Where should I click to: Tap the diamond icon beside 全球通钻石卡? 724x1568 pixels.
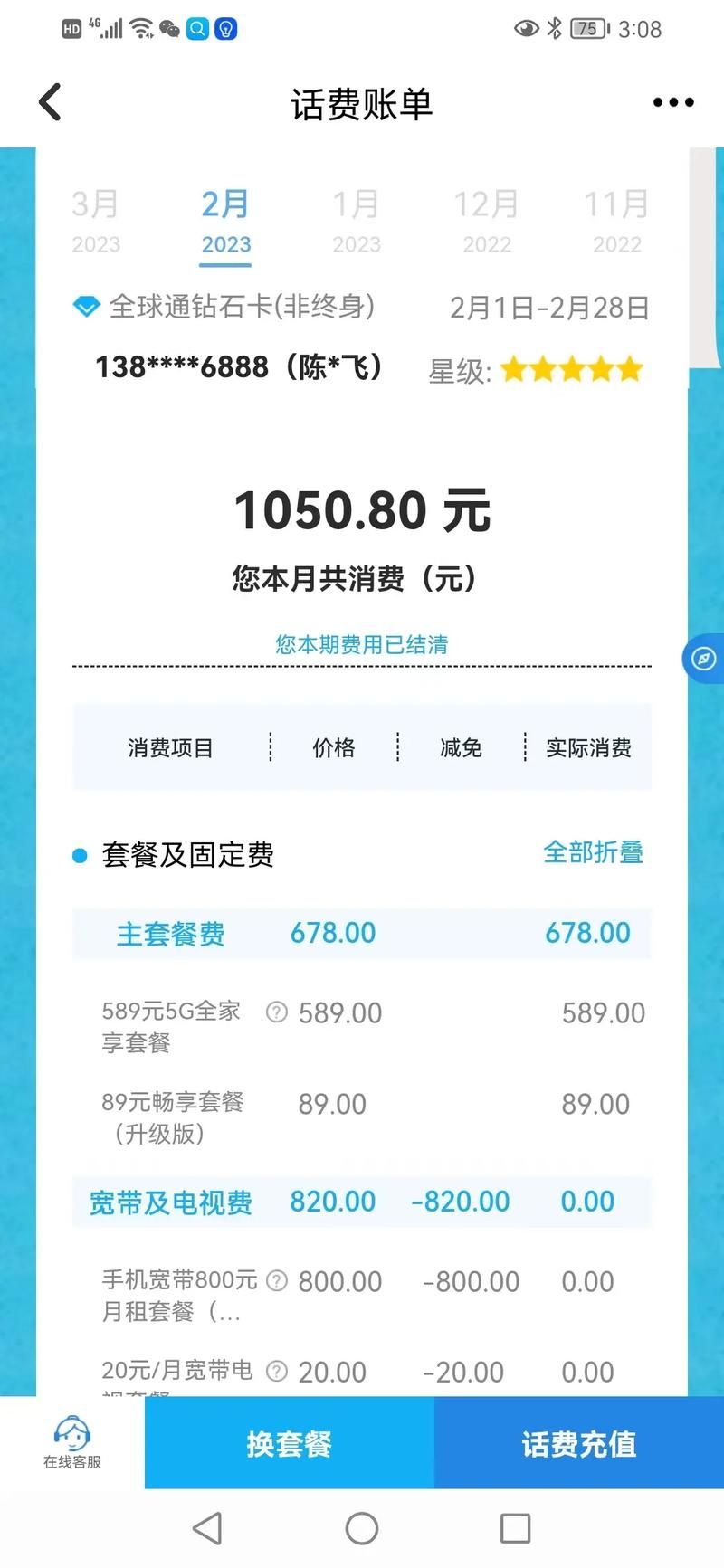[84, 307]
